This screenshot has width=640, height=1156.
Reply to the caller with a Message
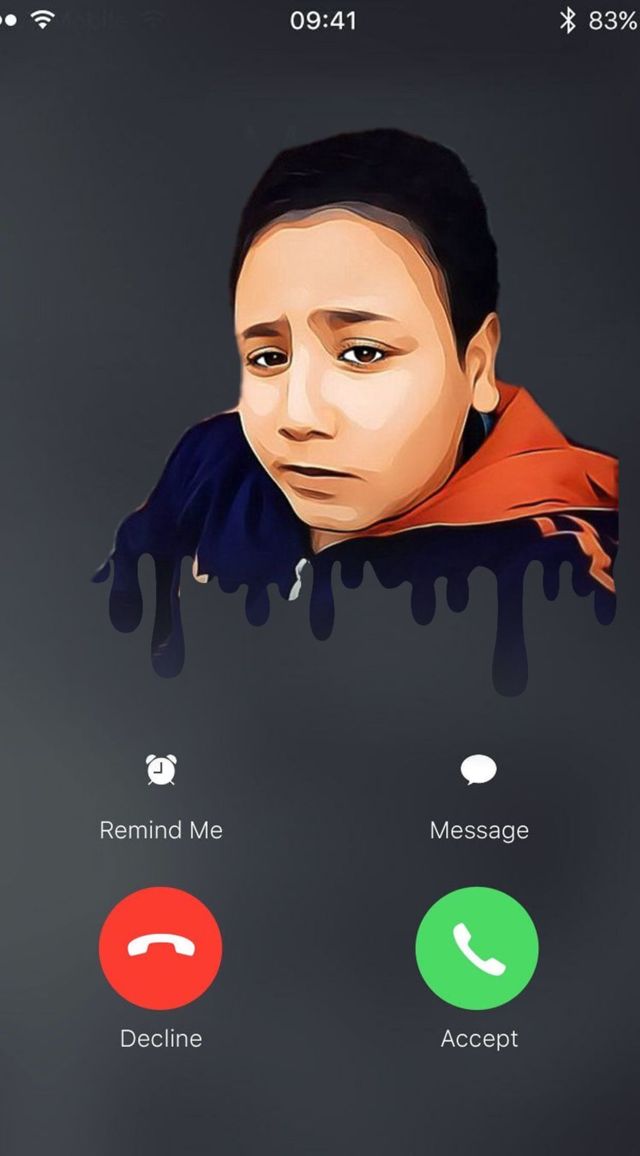[x=478, y=771]
